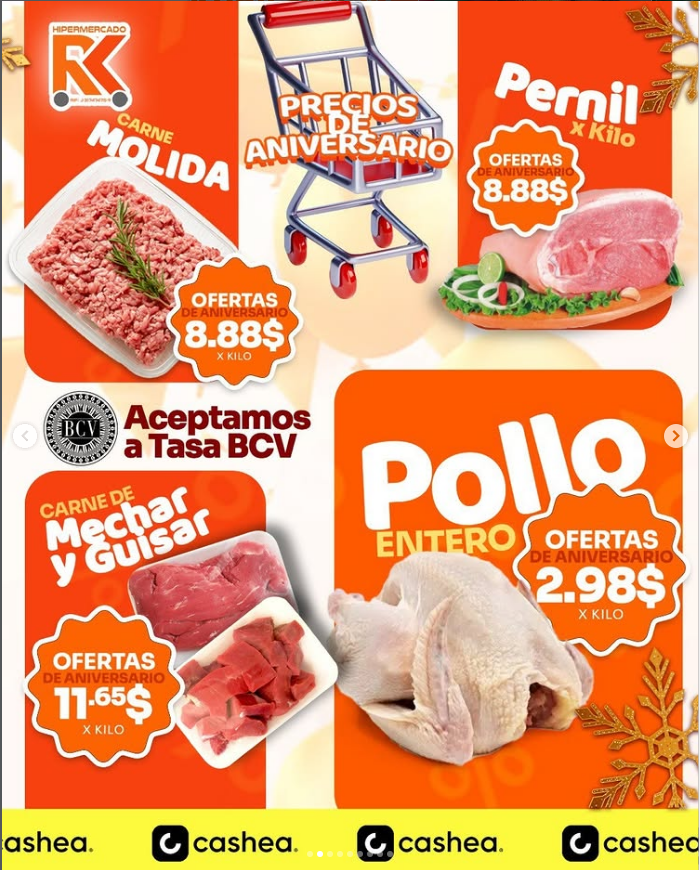Go to the next carousel image
The width and height of the screenshot is (700, 870).
click(676, 436)
